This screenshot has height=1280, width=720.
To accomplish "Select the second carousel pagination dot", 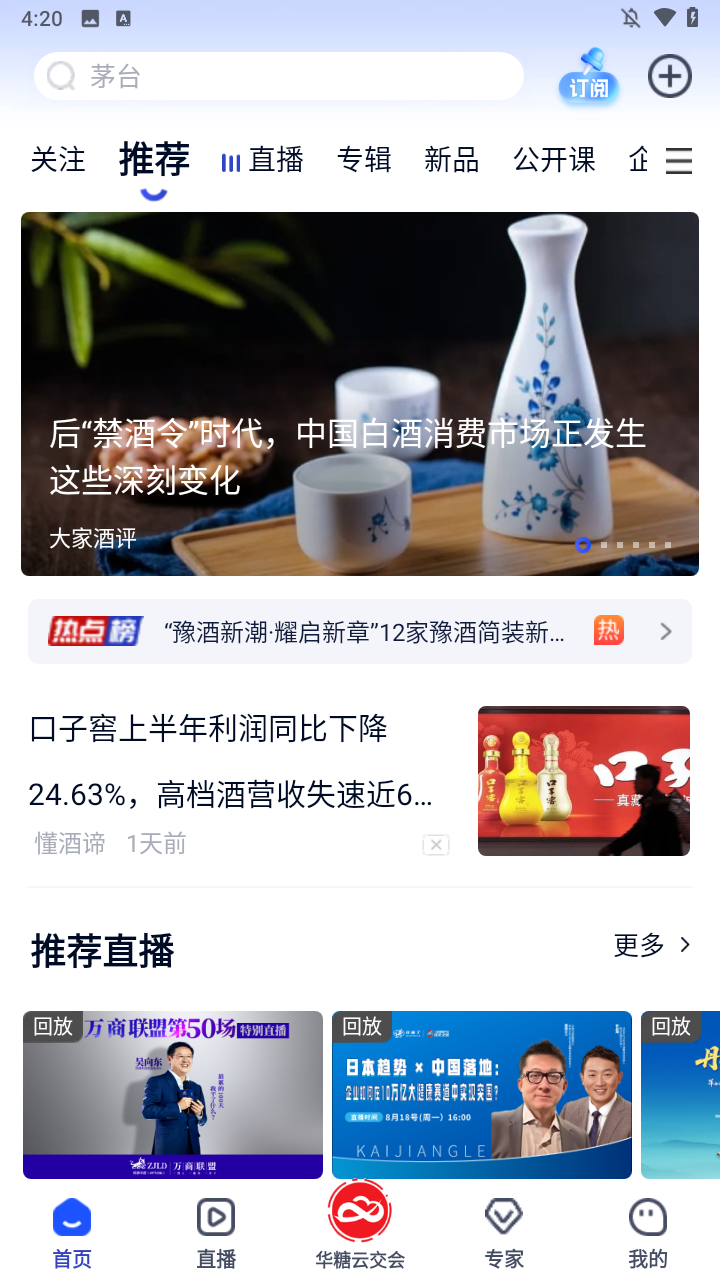I will point(604,545).
